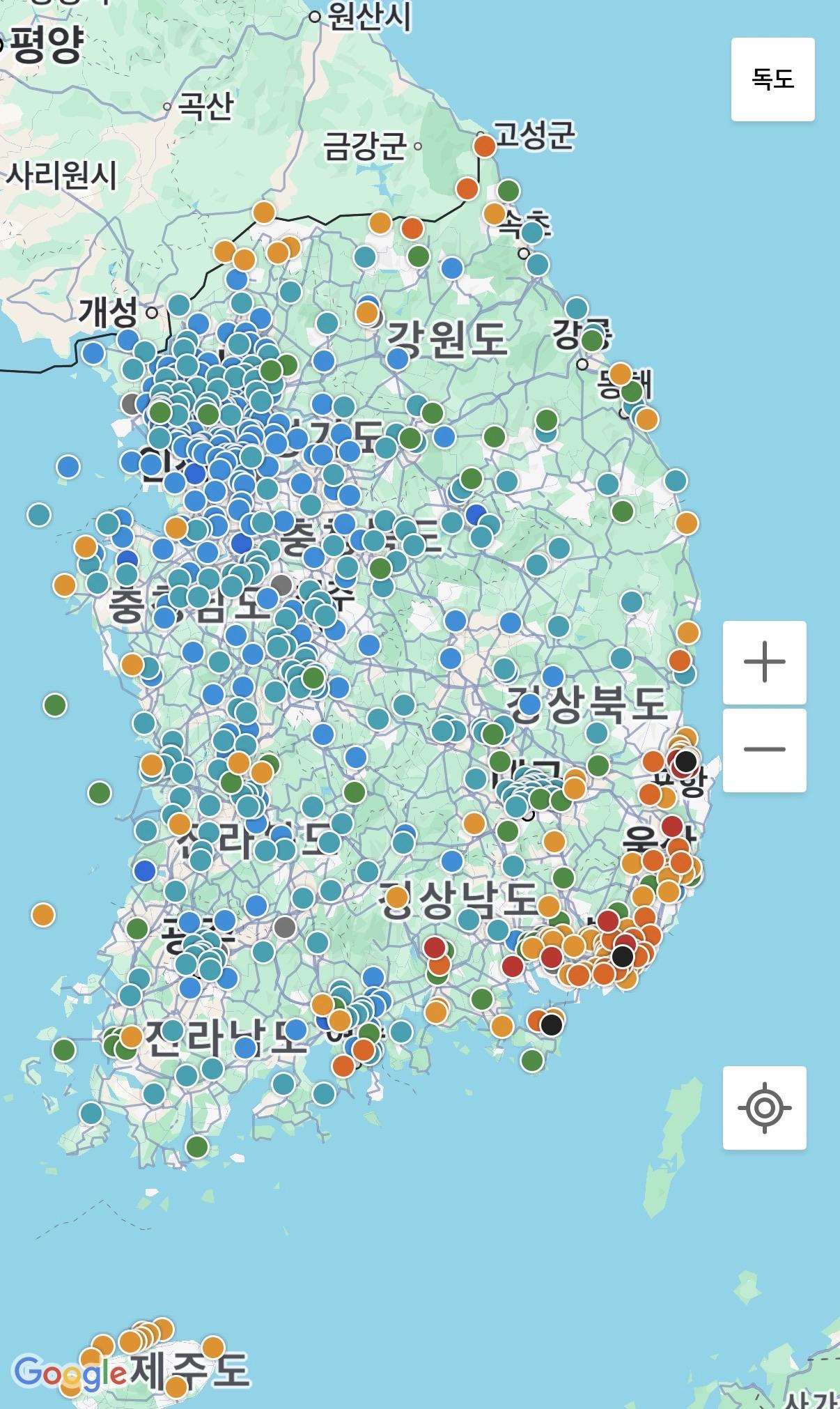Viewport: 840px width, 1409px height.
Task: Zoom in on the map
Action: click(764, 662)
